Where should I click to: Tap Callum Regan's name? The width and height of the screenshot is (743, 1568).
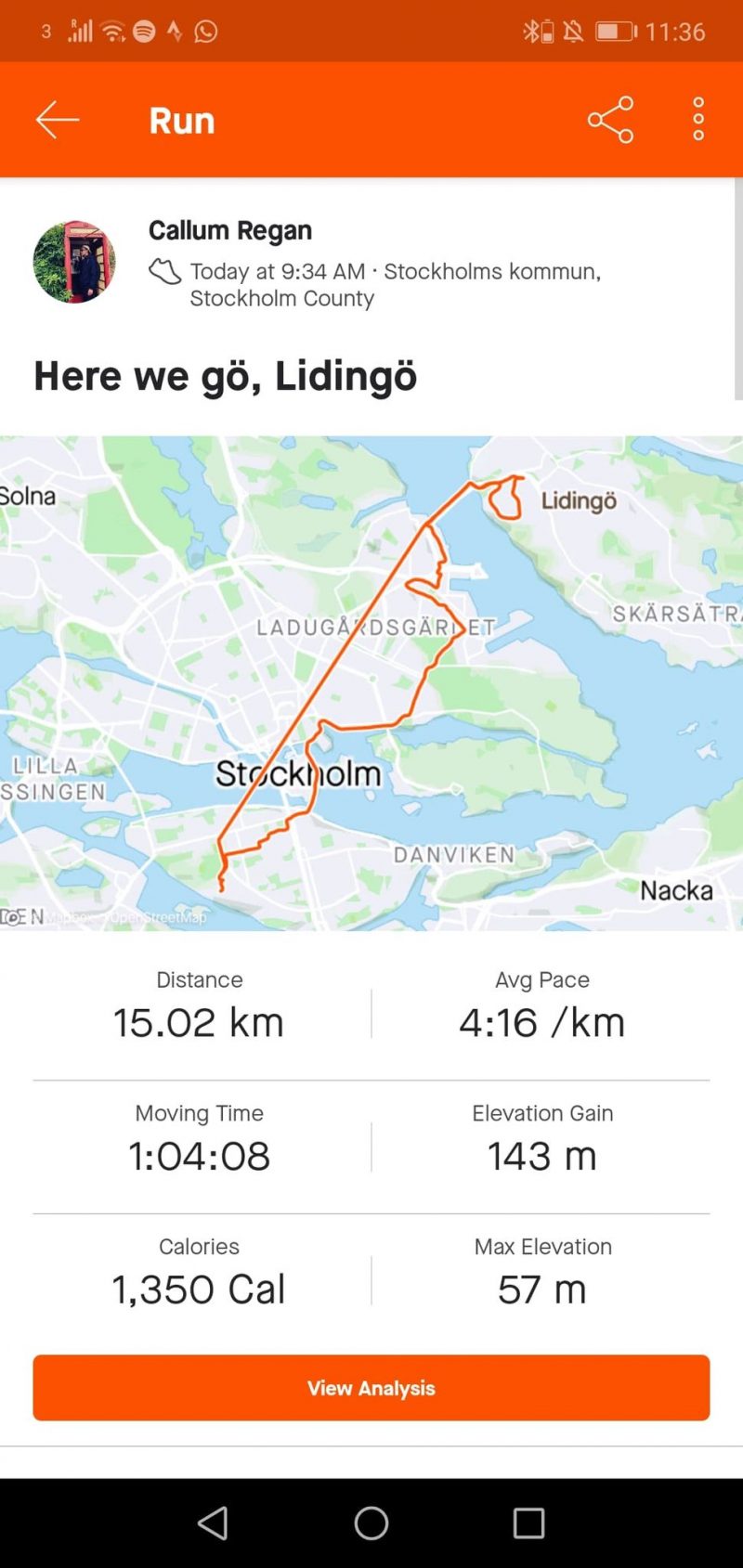[x=230, y=230]
